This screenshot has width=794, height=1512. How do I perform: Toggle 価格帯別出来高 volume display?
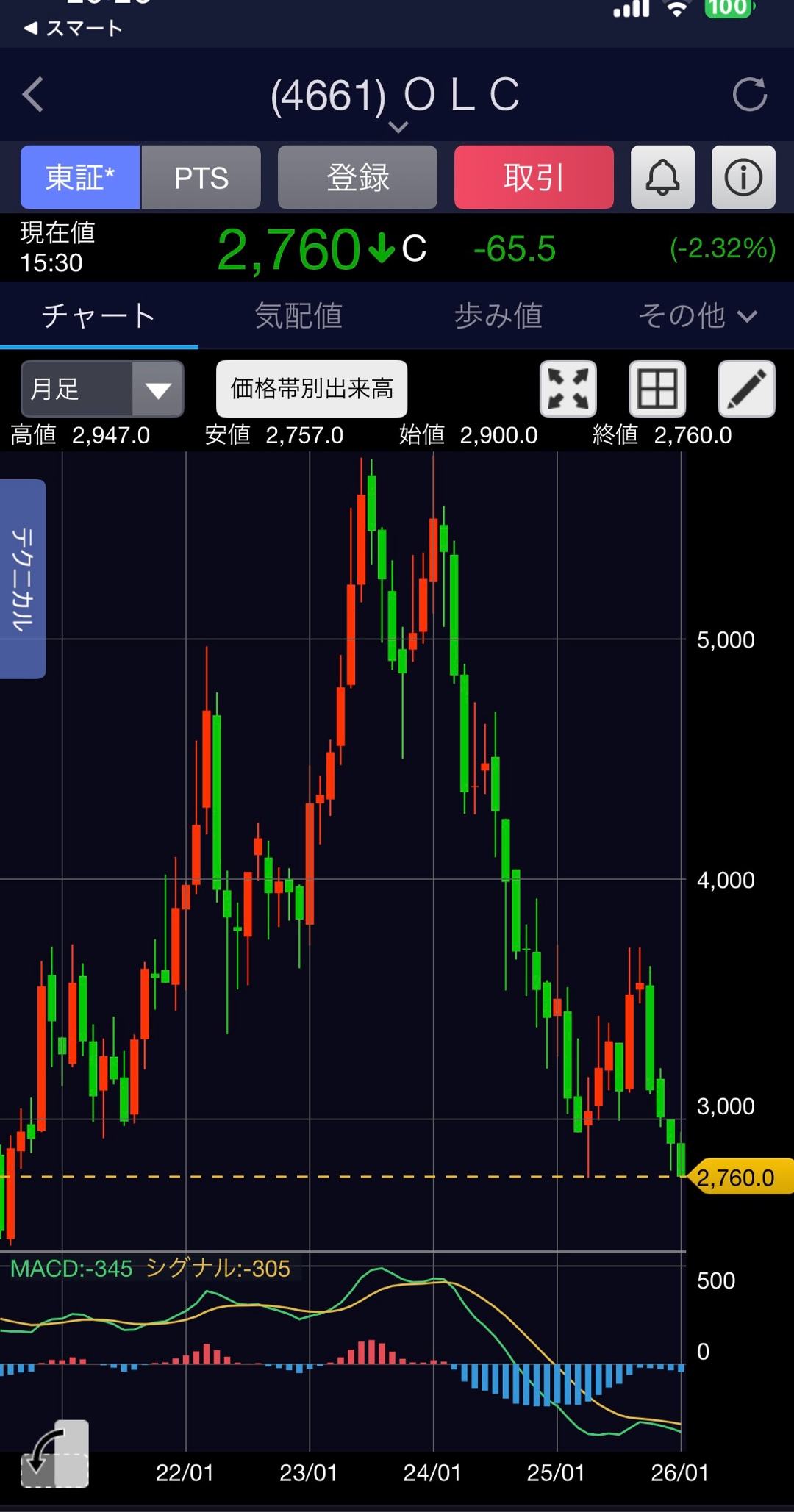point(312,389)
